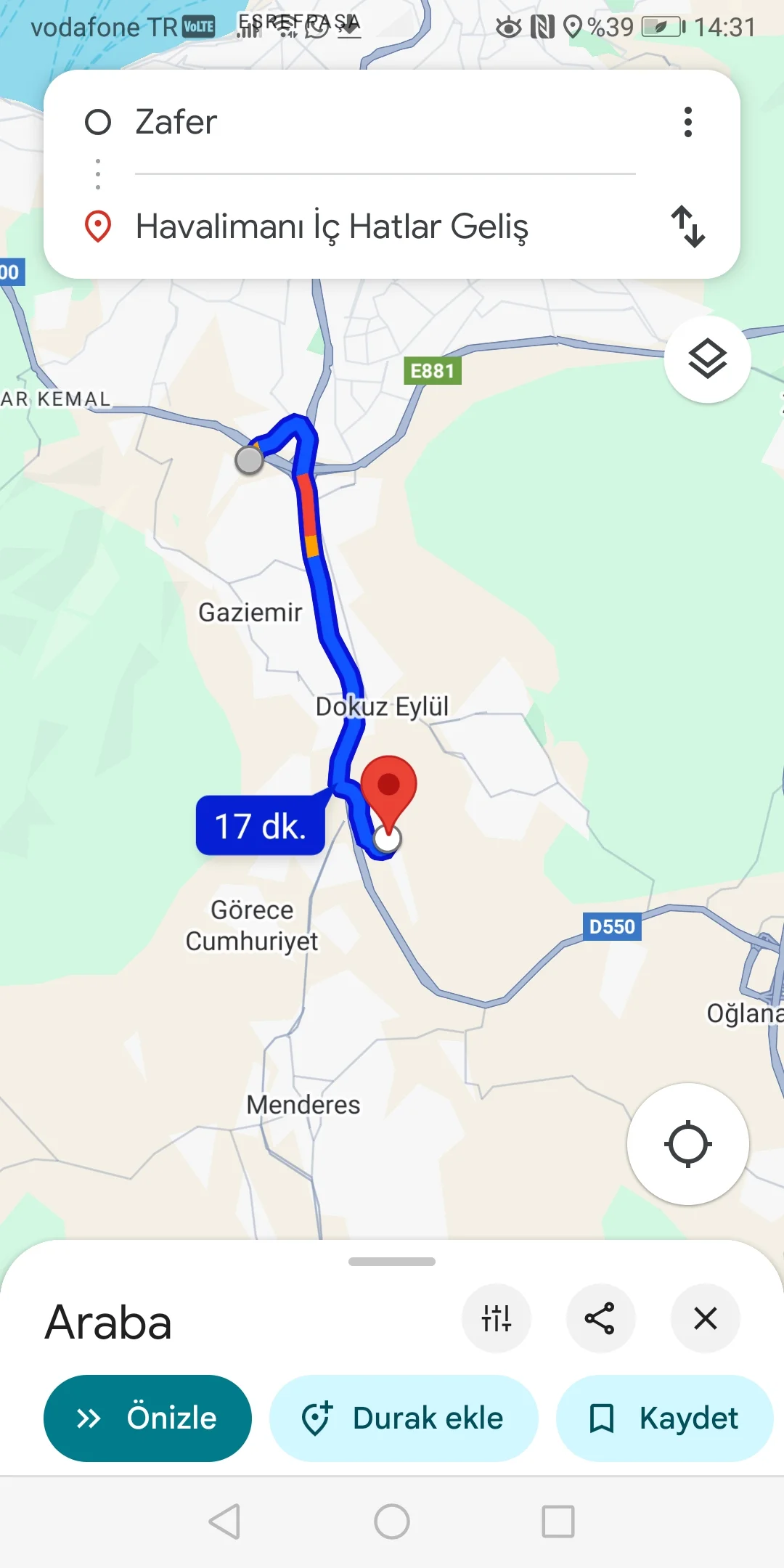The image size is (784, 1568).
Task: Tap the D550 road shield on the map
Action: coord(612,926)
